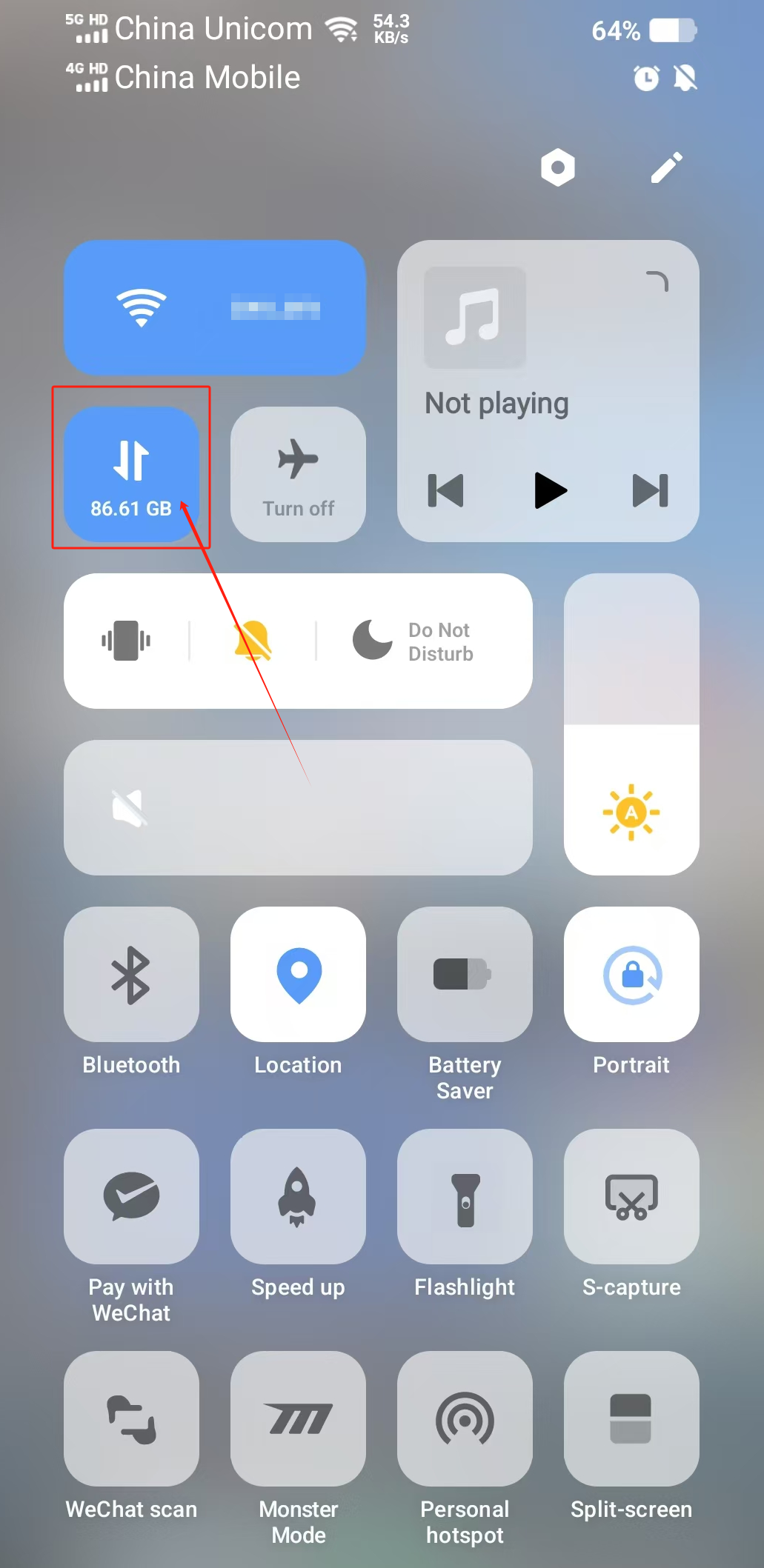
Task: Switch to vibrate mode
Action: pos(126,641)
